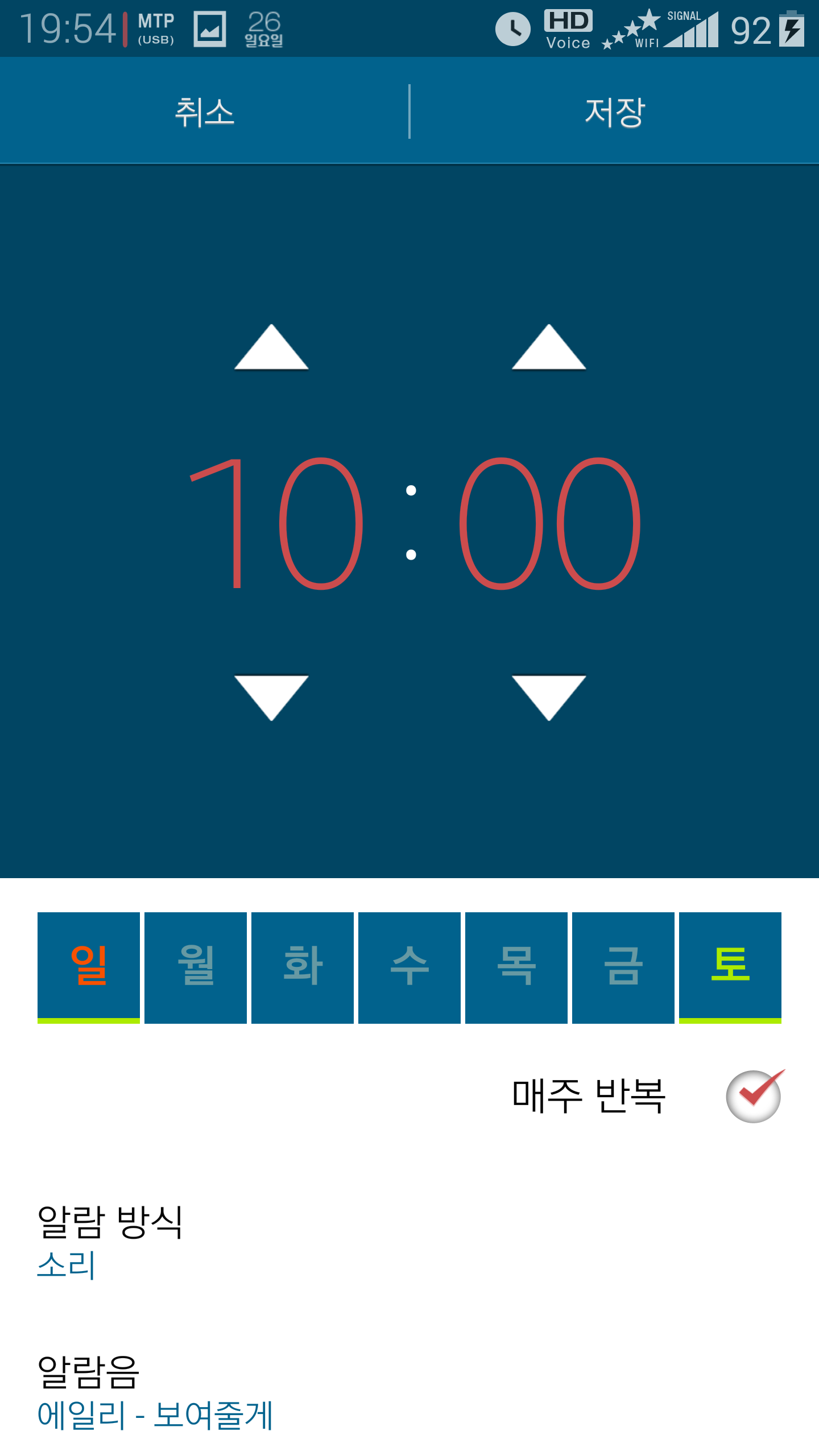The height and width of the screenshot is (1456, 819).
Task: Select Friday (금) for the alarm
Action: click(x=623, y=967)
